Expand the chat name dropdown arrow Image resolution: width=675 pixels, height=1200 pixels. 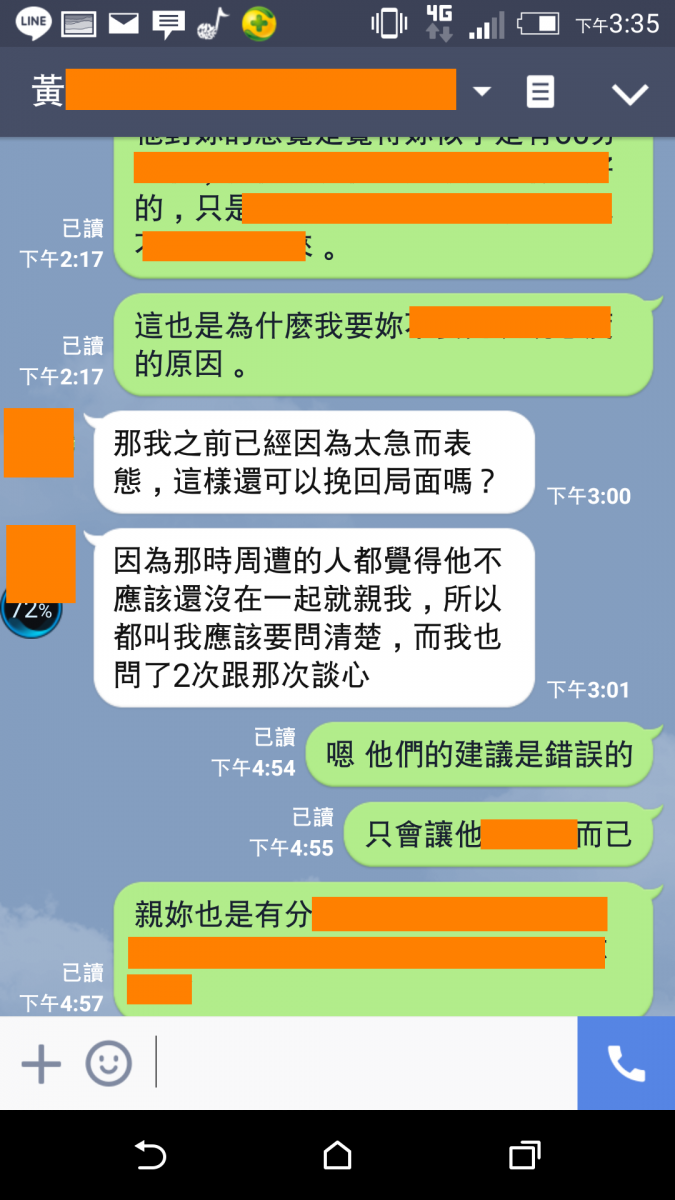482,92
